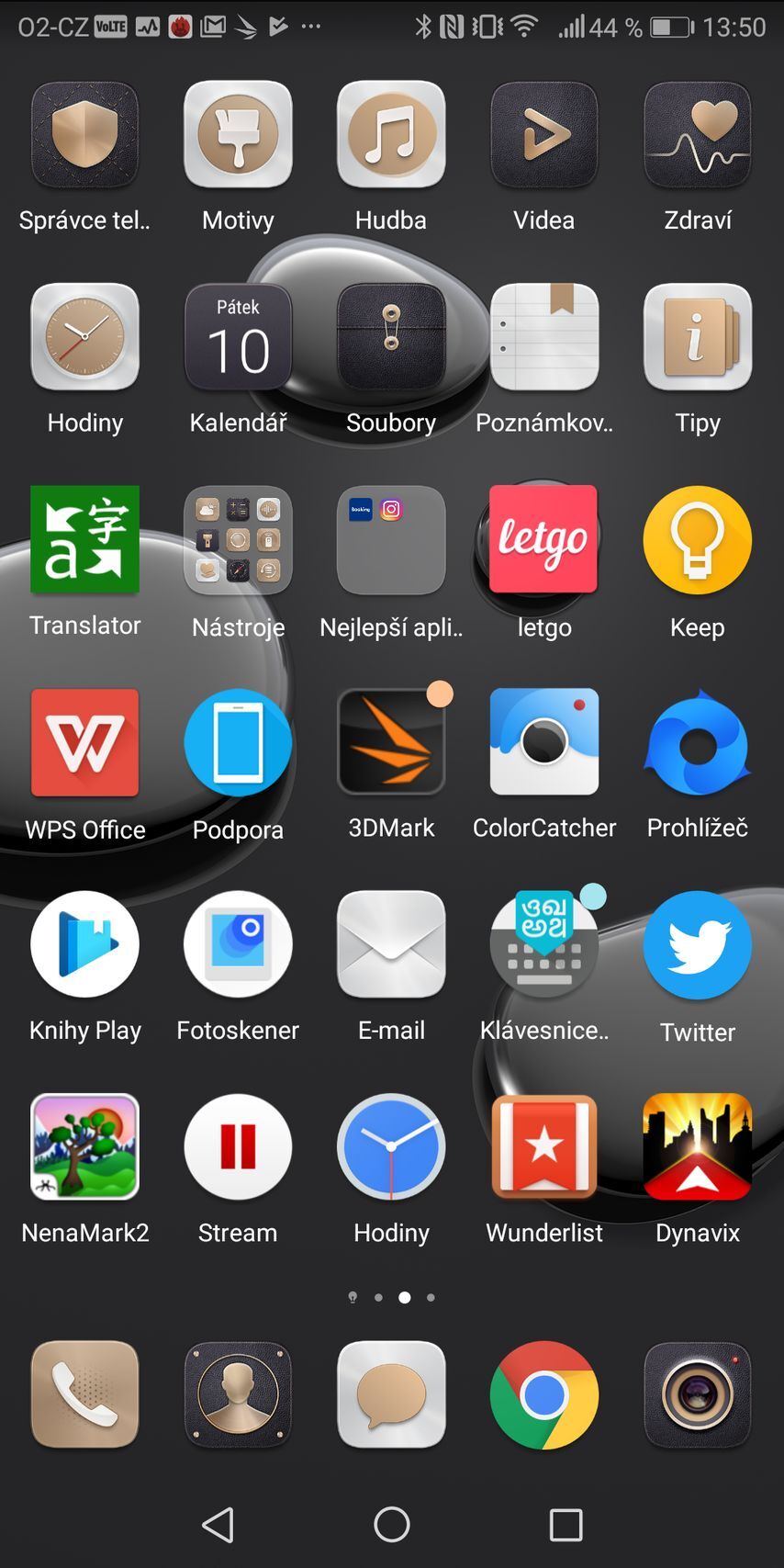784x1568 pixels.
Task: Open Knihy Play
Action: point(84,944)
